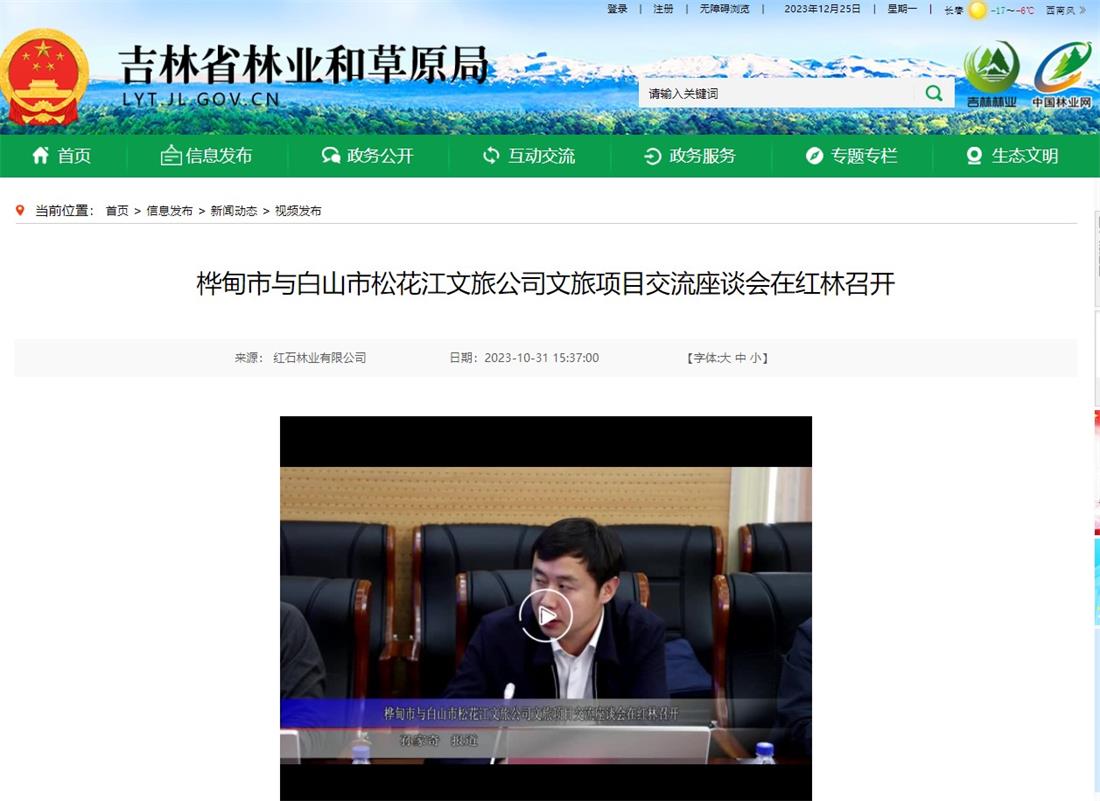
Task: Open the 互动交流 navigation tab
Action: (x=529, y=156)
